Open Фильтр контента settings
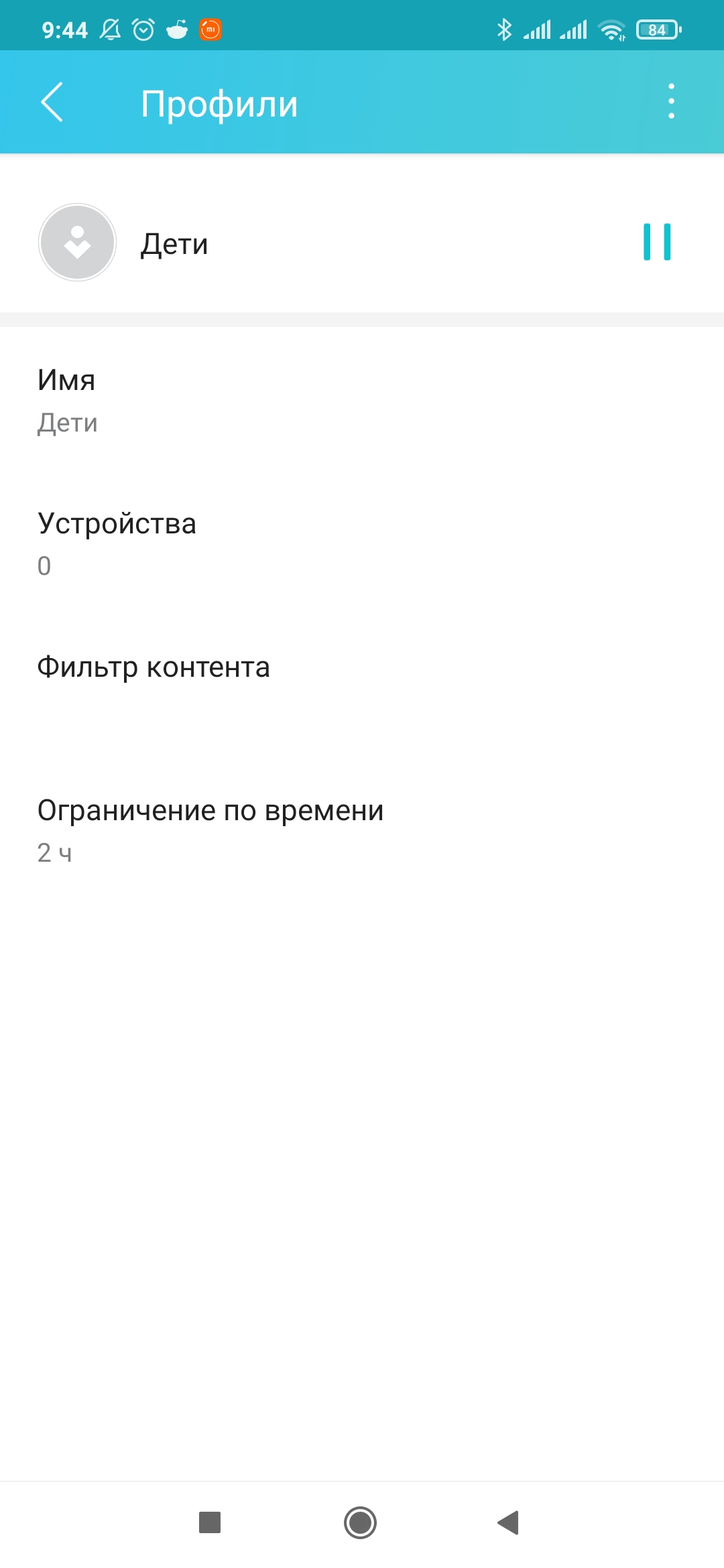The height and width of the screenshot is (1568, 724). tap(362, 668)
